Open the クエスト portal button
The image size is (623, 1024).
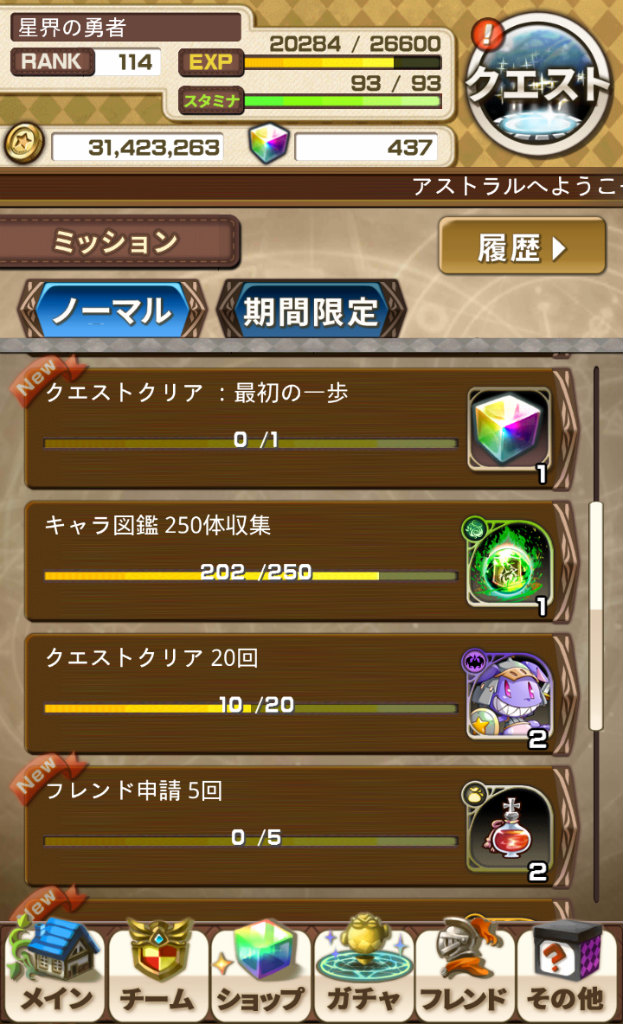538,86
